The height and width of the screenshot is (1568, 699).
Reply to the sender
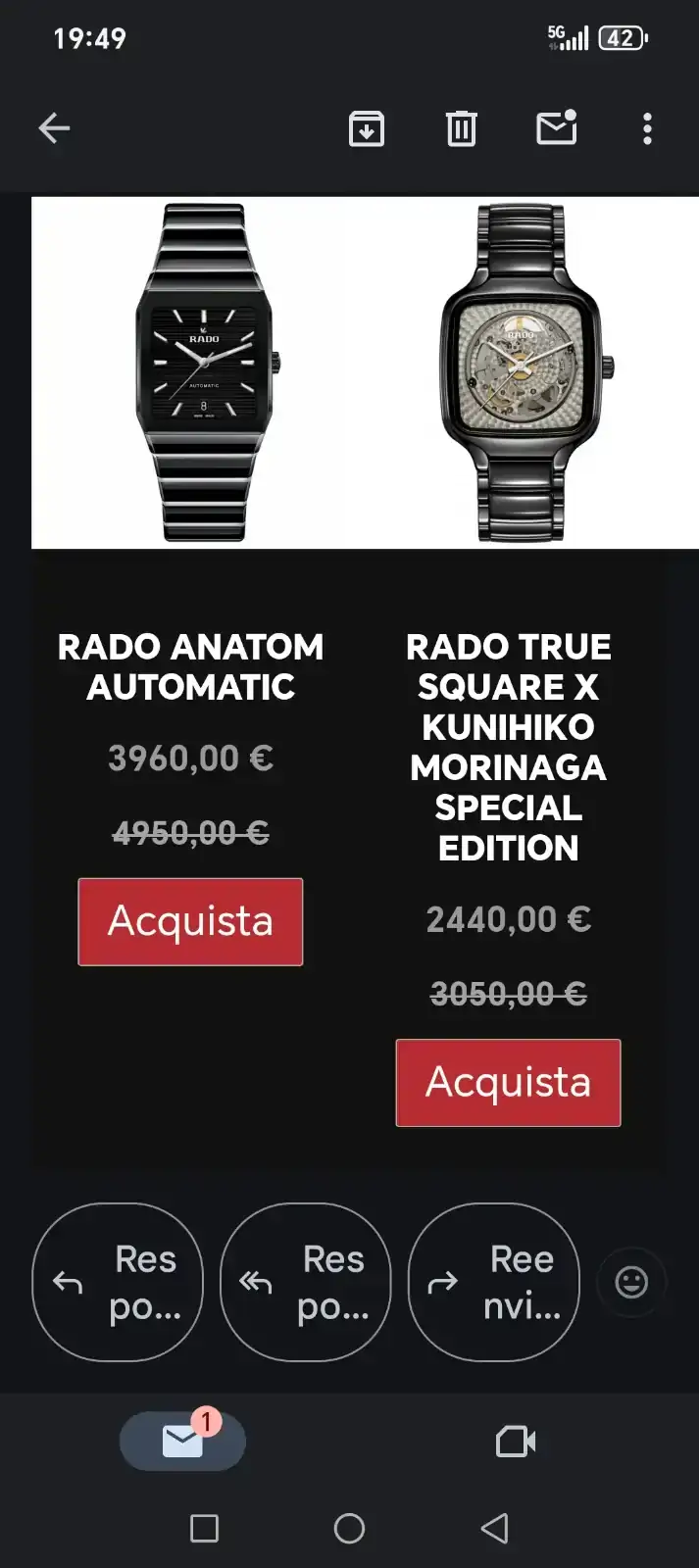[118, 1282]
